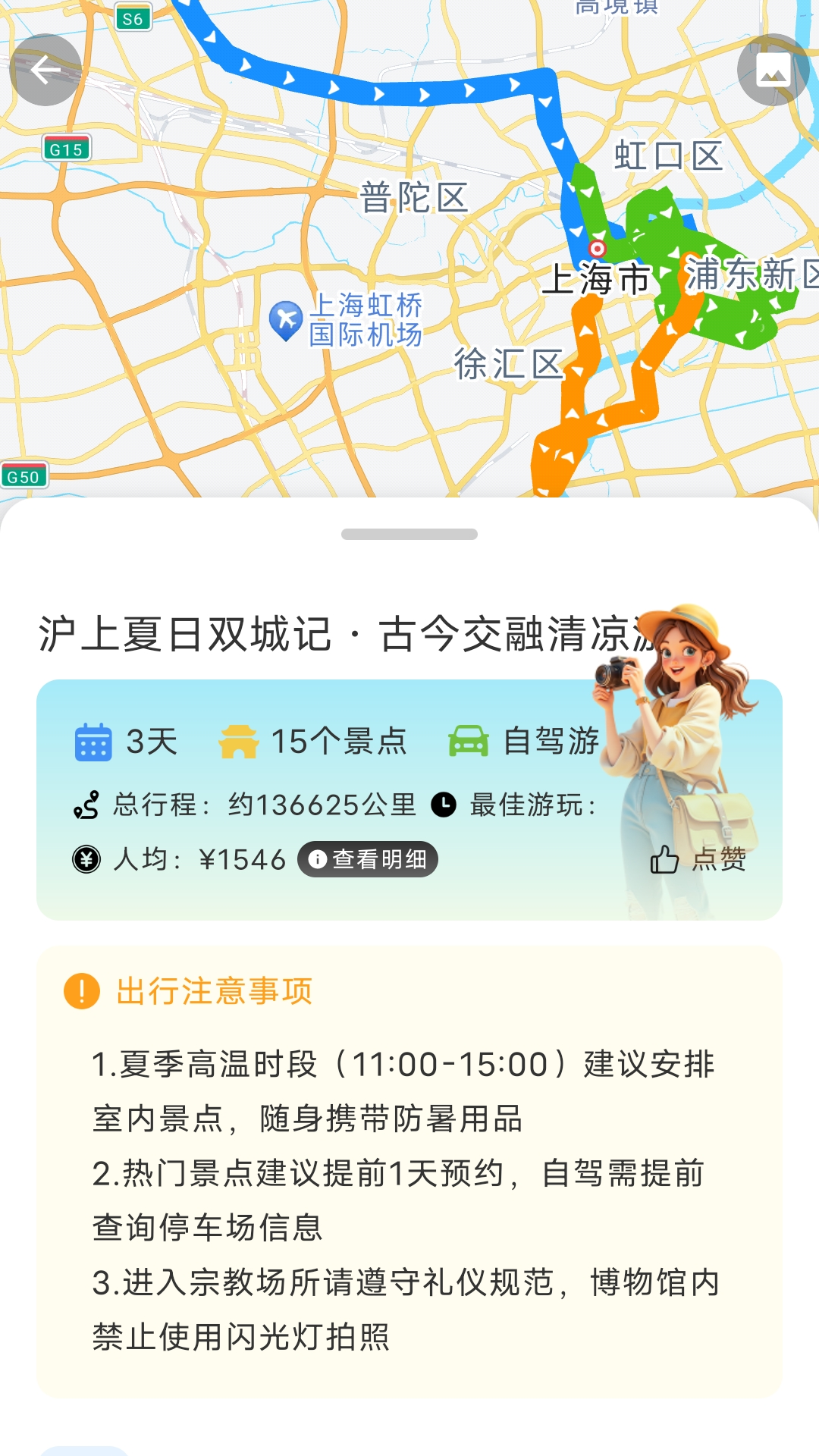Click the back arrow button
Screen dimensions: 819x1456
tap(43, 68)
